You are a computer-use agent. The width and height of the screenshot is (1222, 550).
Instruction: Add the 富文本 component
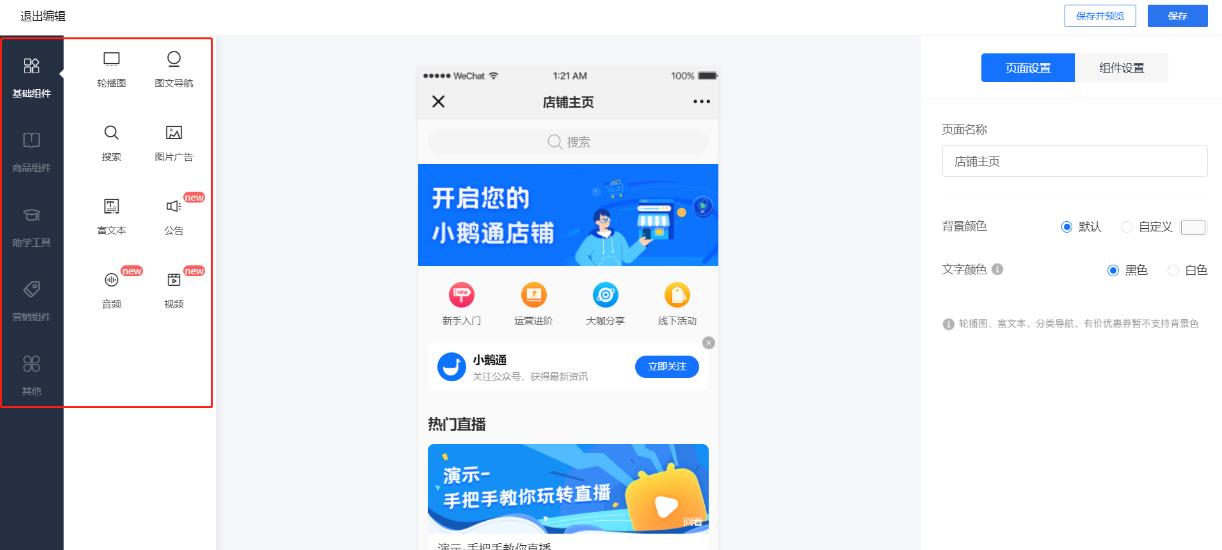tap(111, 216)
